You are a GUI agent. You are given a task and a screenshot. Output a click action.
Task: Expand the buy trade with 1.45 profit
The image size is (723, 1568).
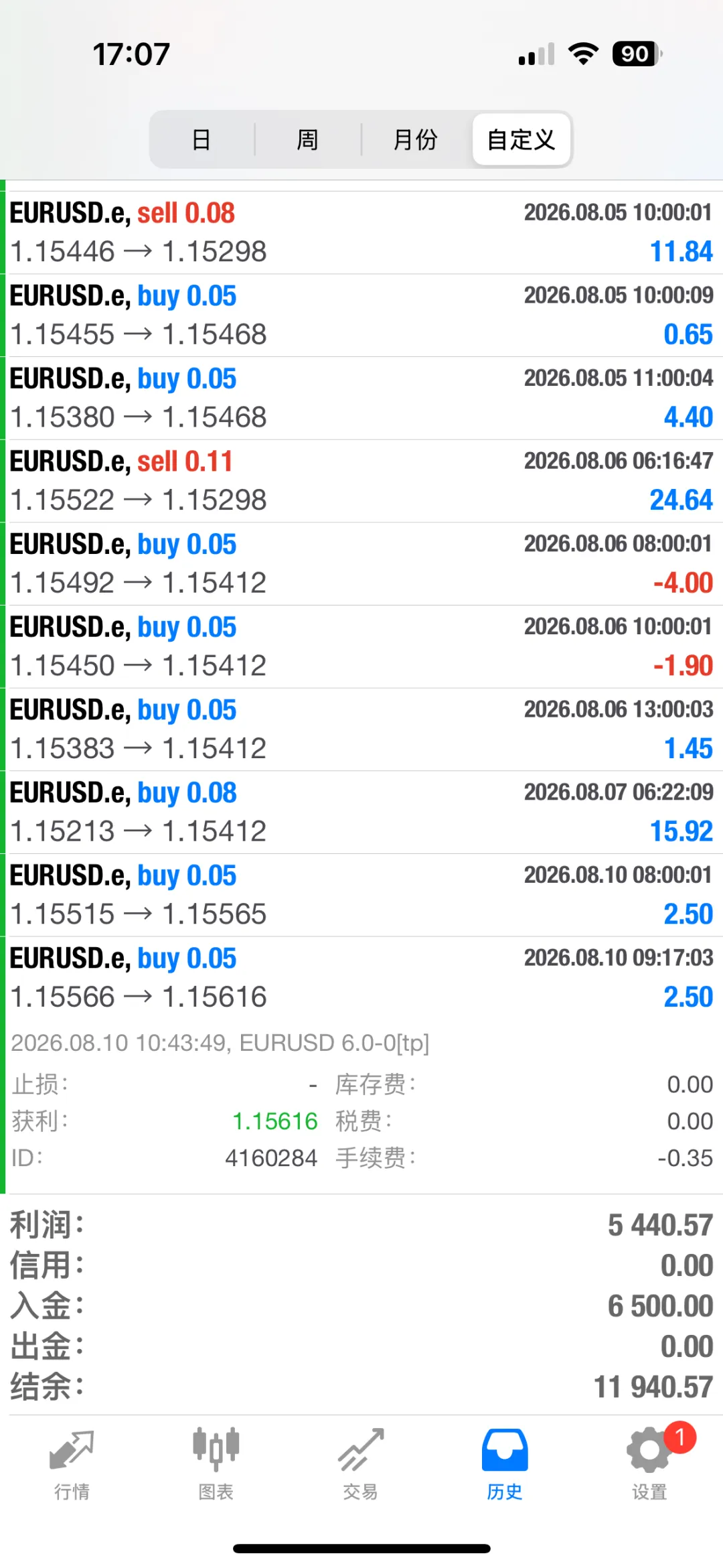coord(361,729)
